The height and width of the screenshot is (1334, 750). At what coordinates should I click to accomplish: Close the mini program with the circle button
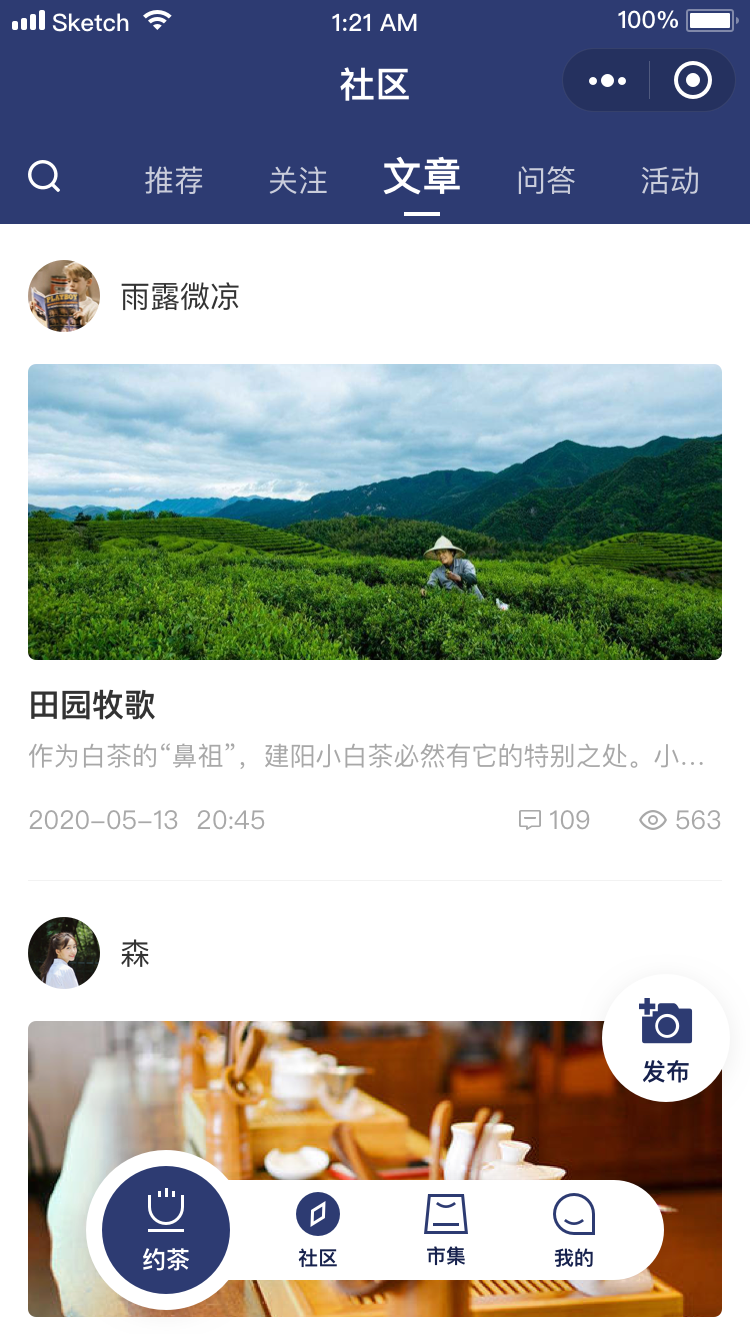tap(693, 81)
